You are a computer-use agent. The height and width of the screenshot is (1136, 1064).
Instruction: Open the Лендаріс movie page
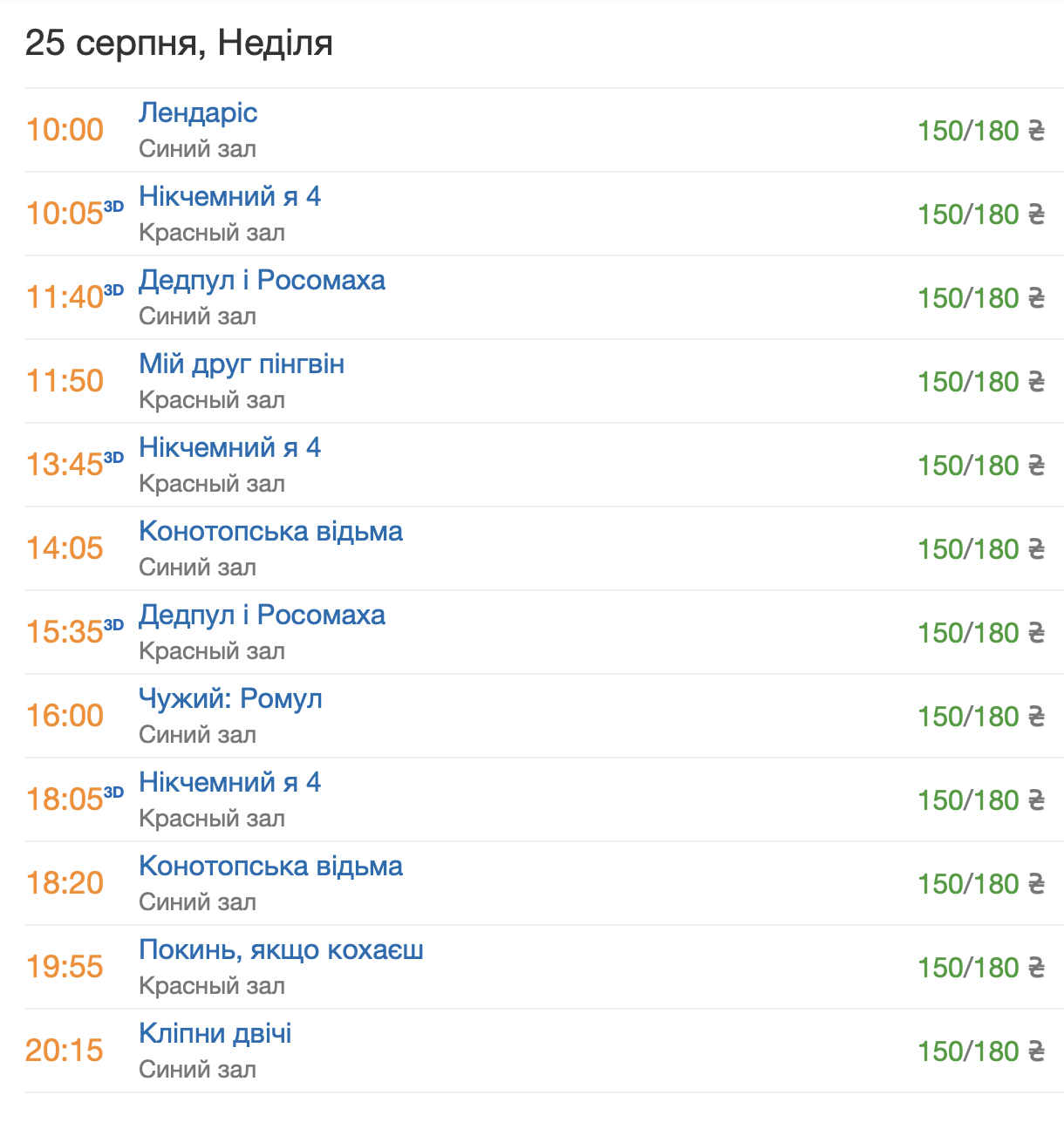197,112
